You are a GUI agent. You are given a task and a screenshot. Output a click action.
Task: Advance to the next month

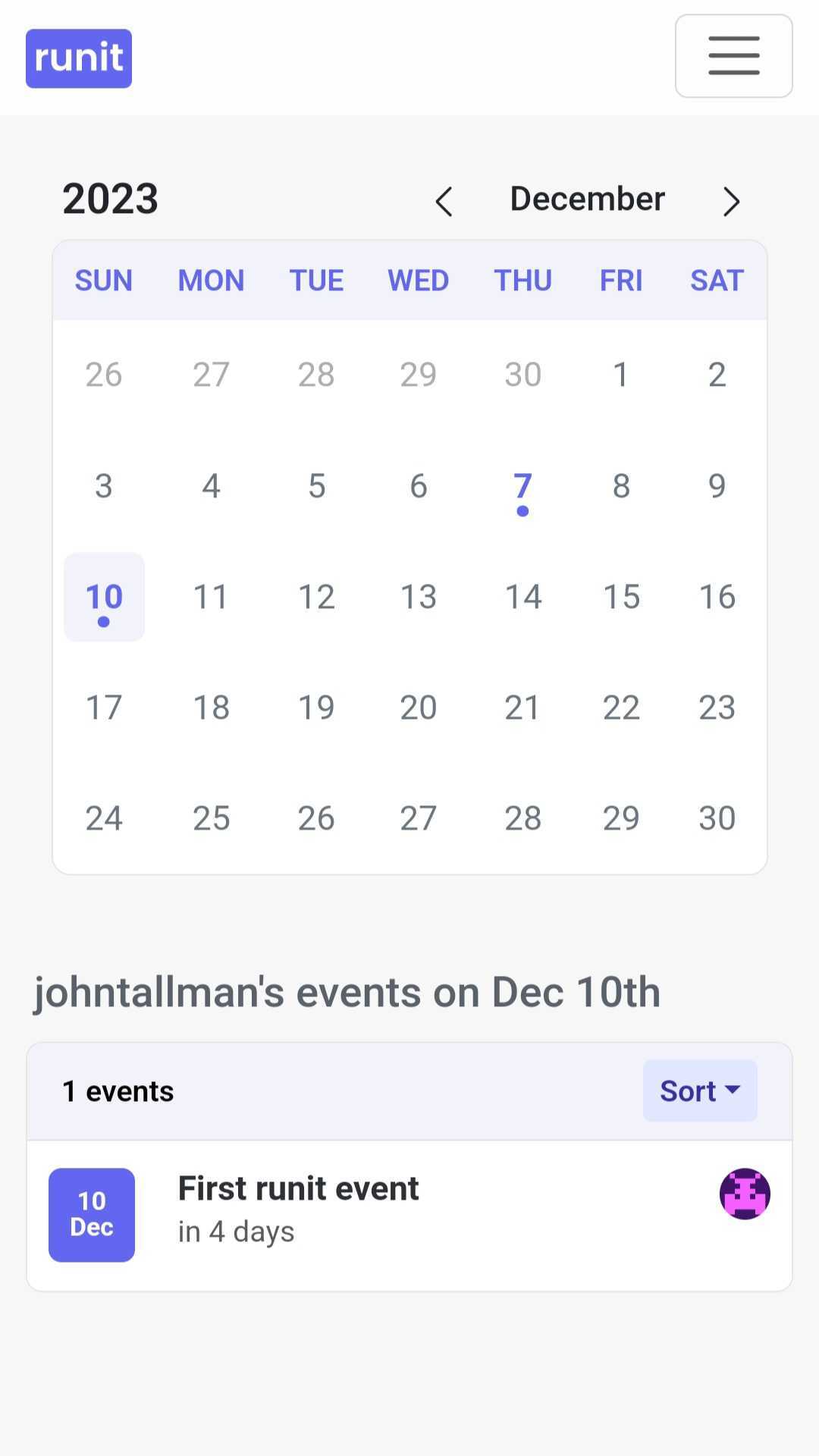tap(730, 201)
